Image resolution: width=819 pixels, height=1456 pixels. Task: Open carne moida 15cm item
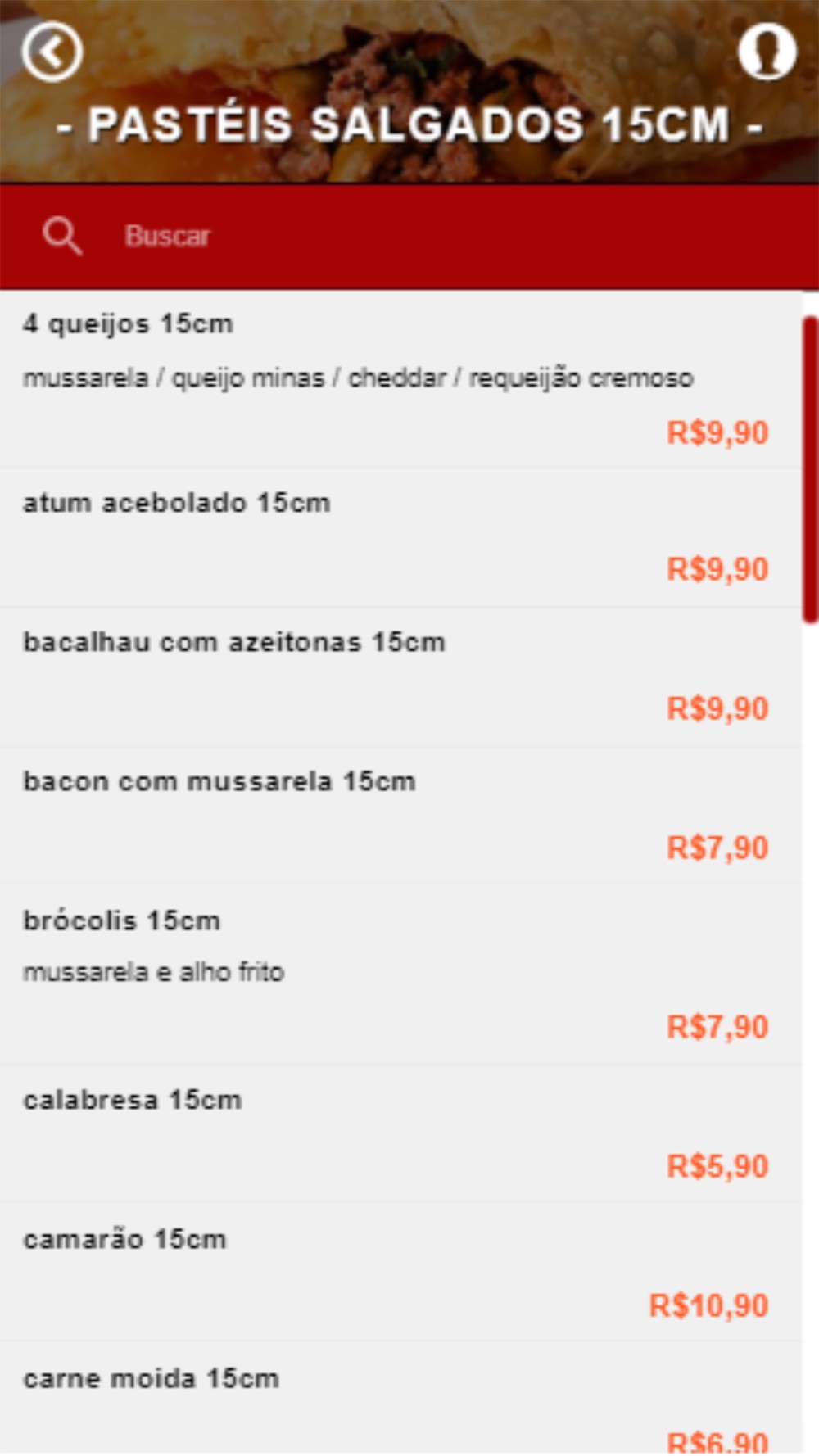400,1399
